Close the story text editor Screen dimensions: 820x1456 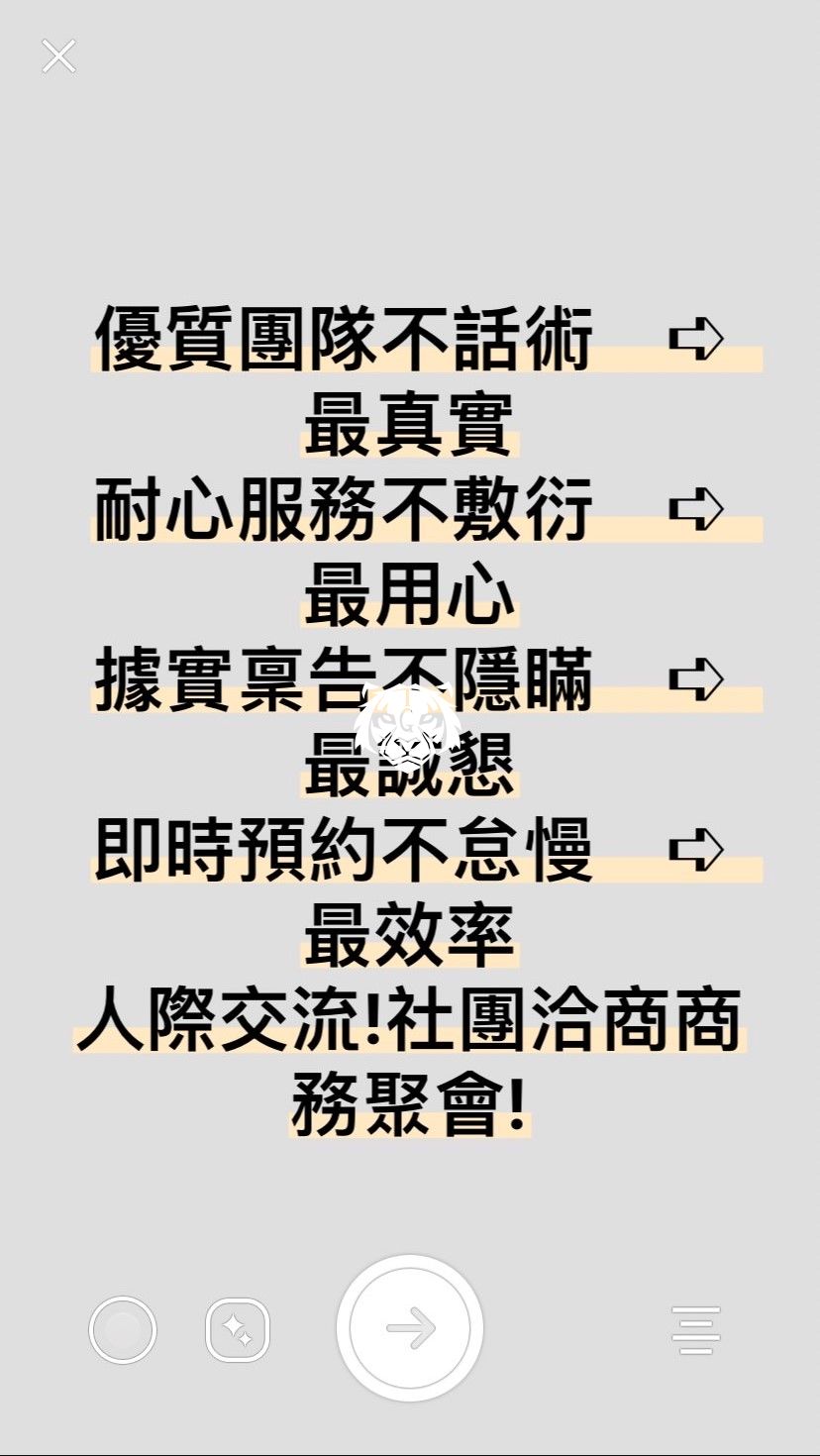[58, 56]
